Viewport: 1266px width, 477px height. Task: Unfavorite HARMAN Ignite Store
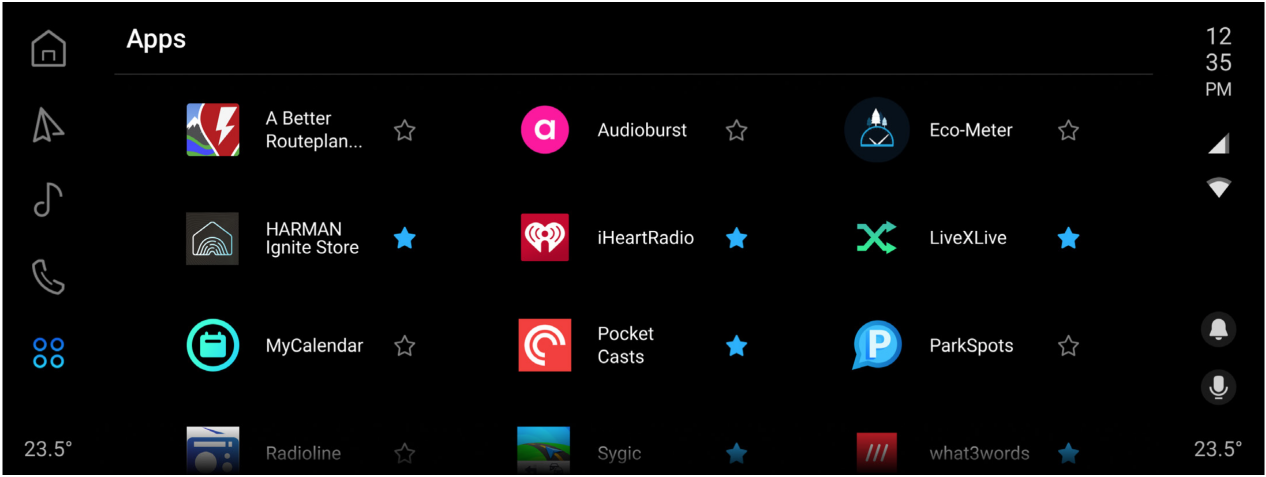point(404,238)
